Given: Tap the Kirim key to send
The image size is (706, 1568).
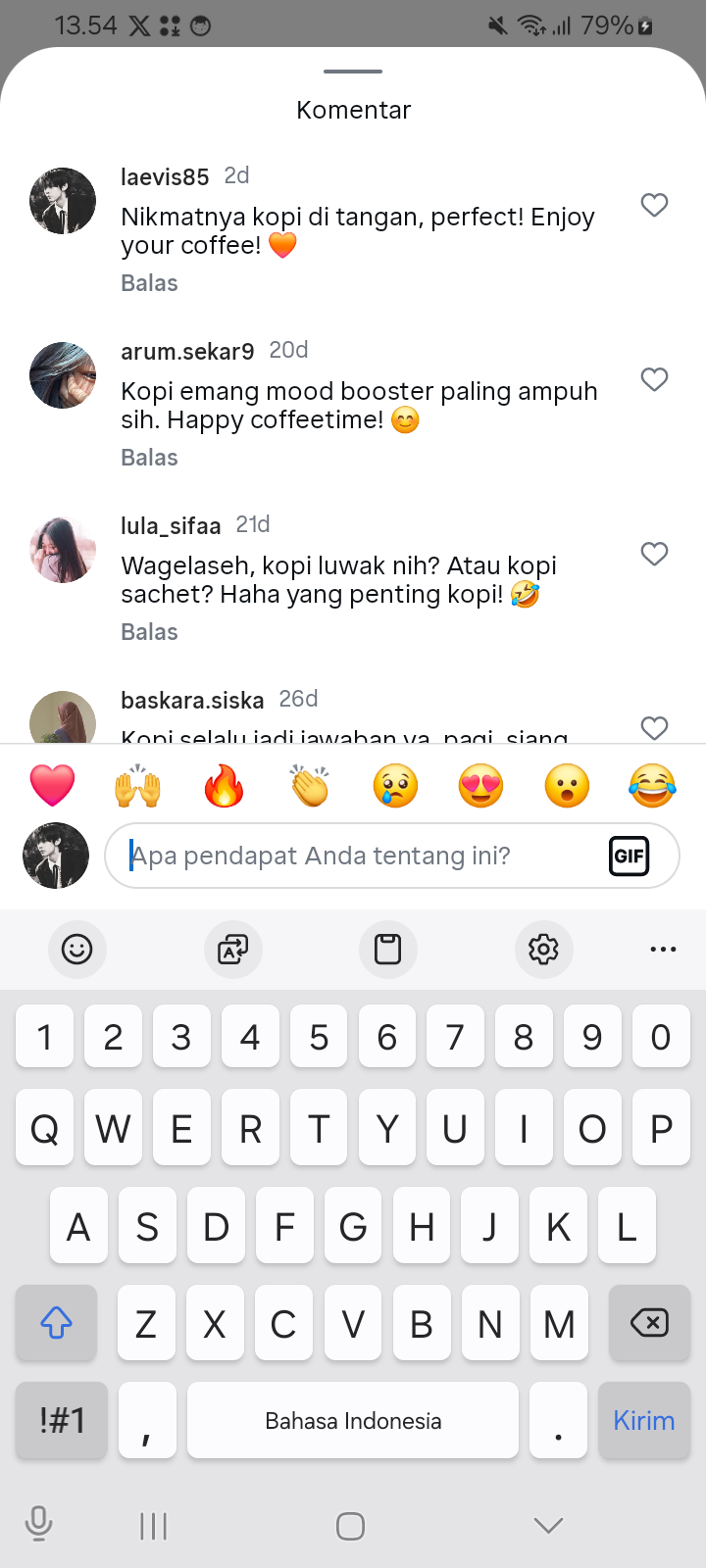Looking at the screenshot, I should pos(643,1420).
